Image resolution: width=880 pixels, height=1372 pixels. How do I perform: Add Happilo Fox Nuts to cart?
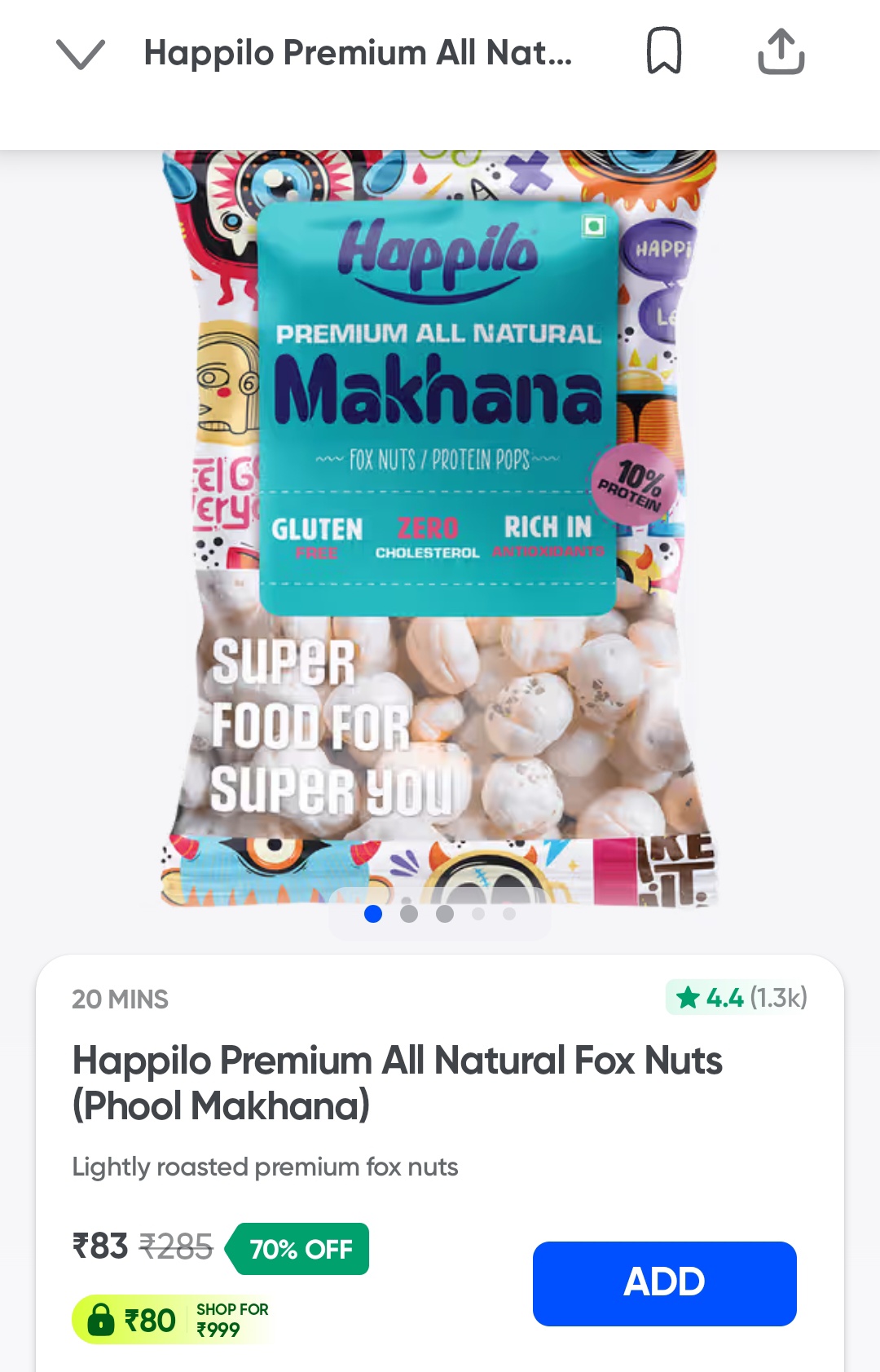click(664, 1283)
